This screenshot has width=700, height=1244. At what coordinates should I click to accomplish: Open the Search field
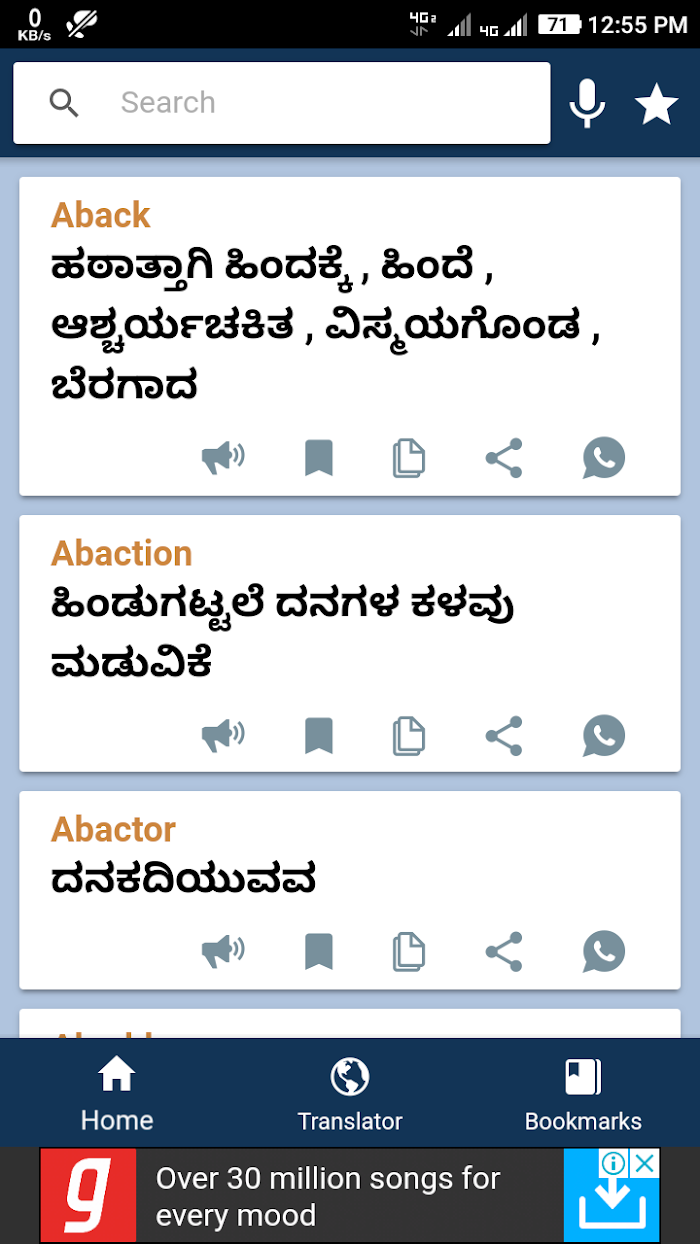[x=281, y=103]
